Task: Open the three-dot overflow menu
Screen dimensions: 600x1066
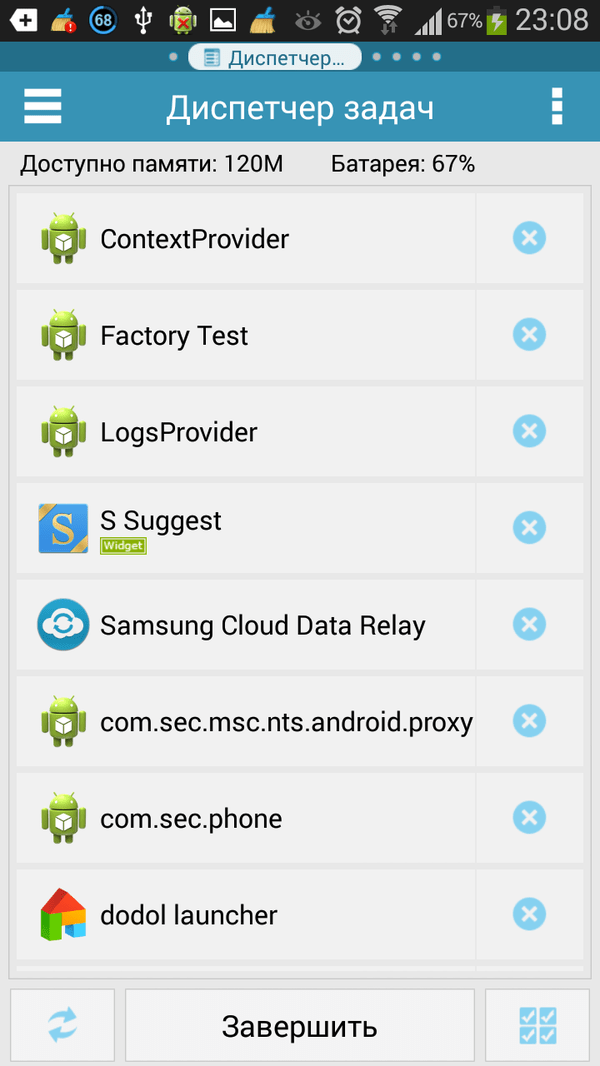Action: click(x=557, y=107)
